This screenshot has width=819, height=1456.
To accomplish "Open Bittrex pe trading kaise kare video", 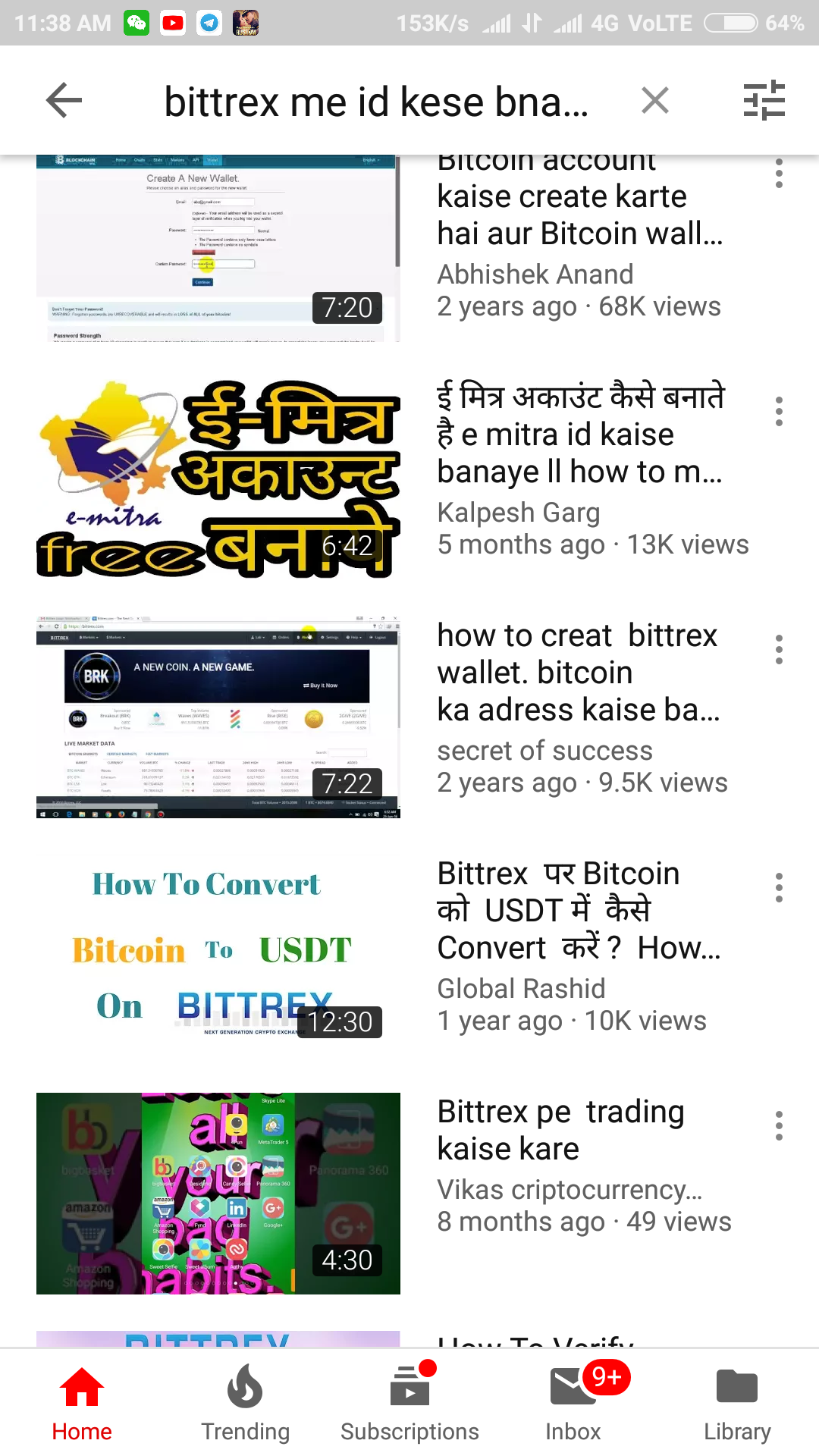I will [x=218, y=1193].
